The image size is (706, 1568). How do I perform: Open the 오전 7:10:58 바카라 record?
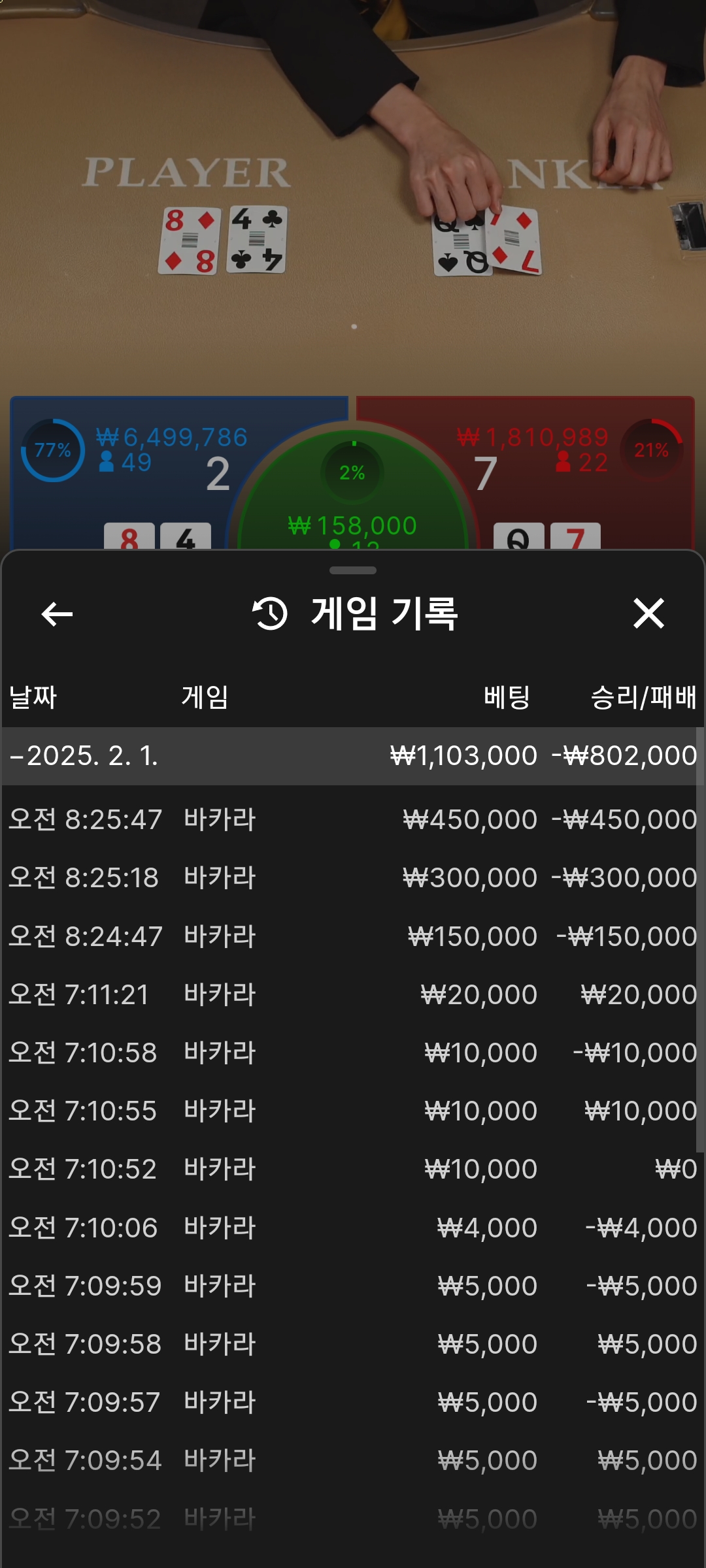tap(350, 1053)
